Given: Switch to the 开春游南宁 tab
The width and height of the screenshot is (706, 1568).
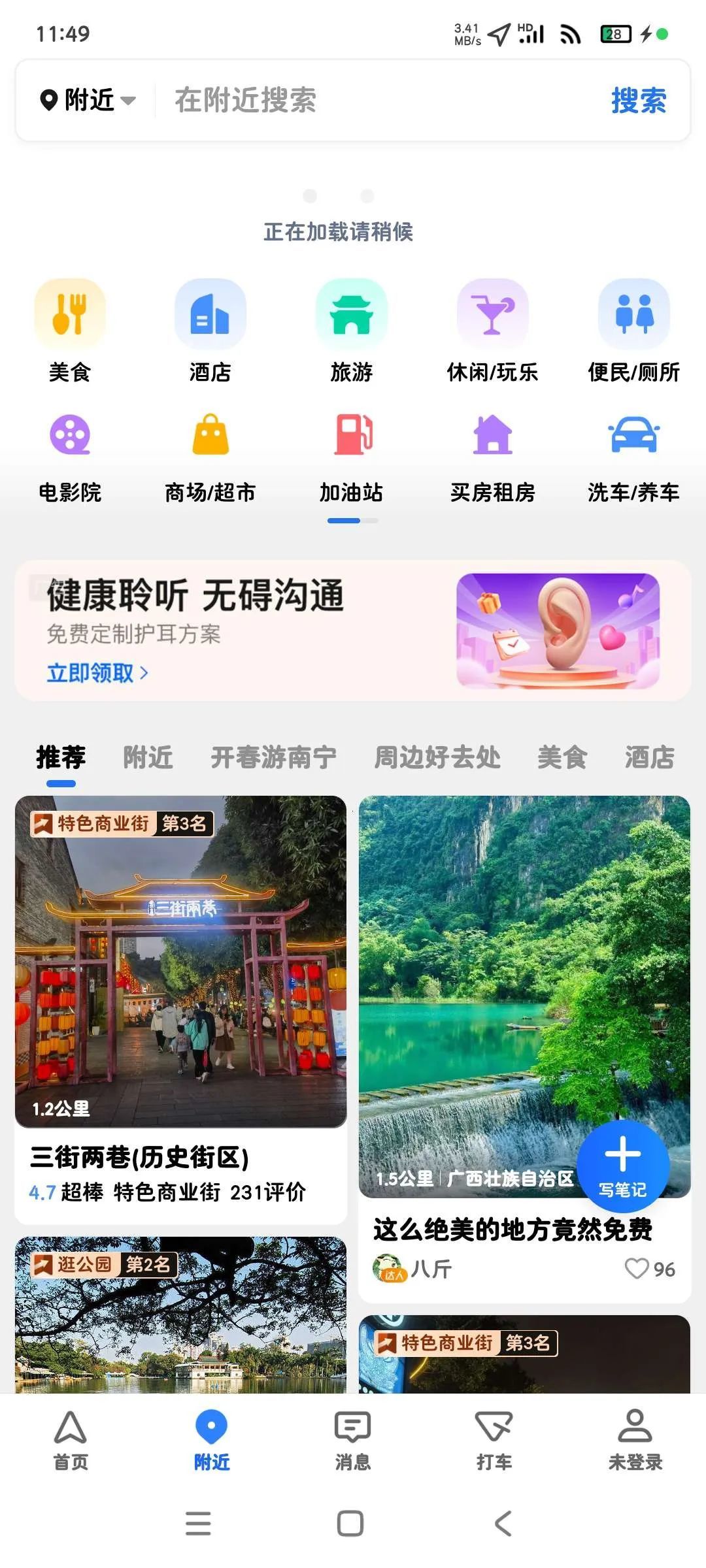Looking at the screenshot, I should 273,758.
